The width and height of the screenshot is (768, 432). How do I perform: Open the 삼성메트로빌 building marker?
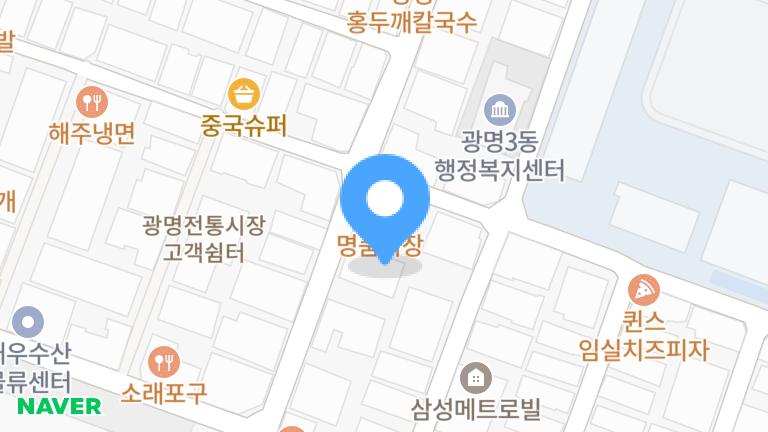475,378
